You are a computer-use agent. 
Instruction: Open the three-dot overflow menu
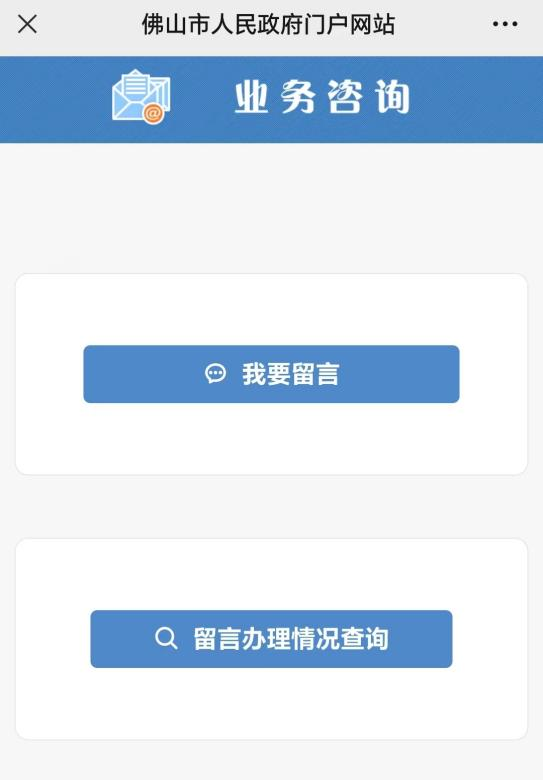pos(505,24)
